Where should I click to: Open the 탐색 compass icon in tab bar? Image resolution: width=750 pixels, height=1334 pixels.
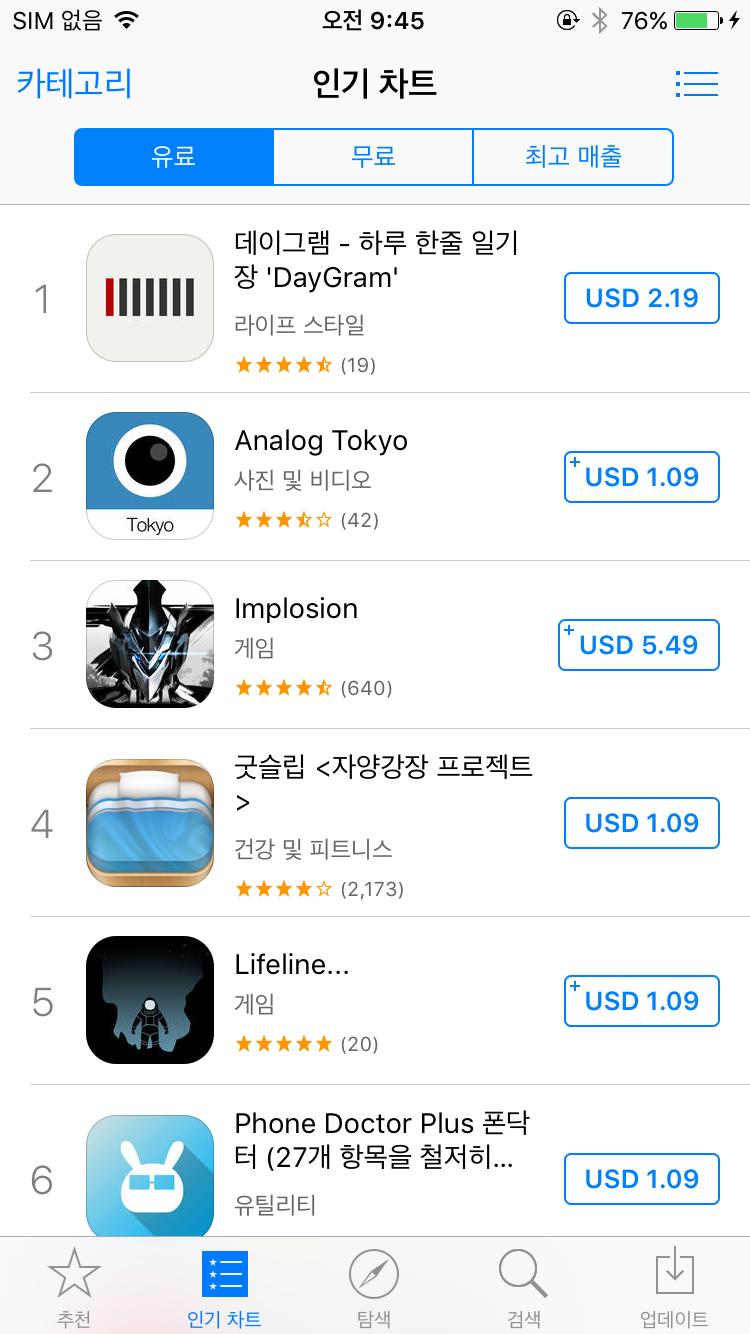[x=373, y=1283]
